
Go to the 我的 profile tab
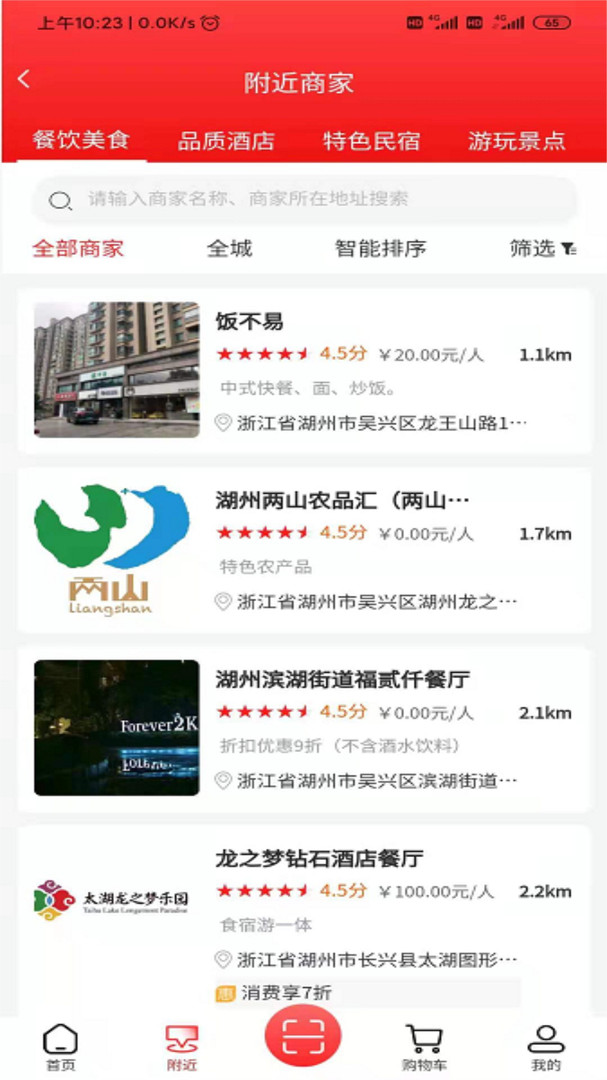tap(546, 1047)
